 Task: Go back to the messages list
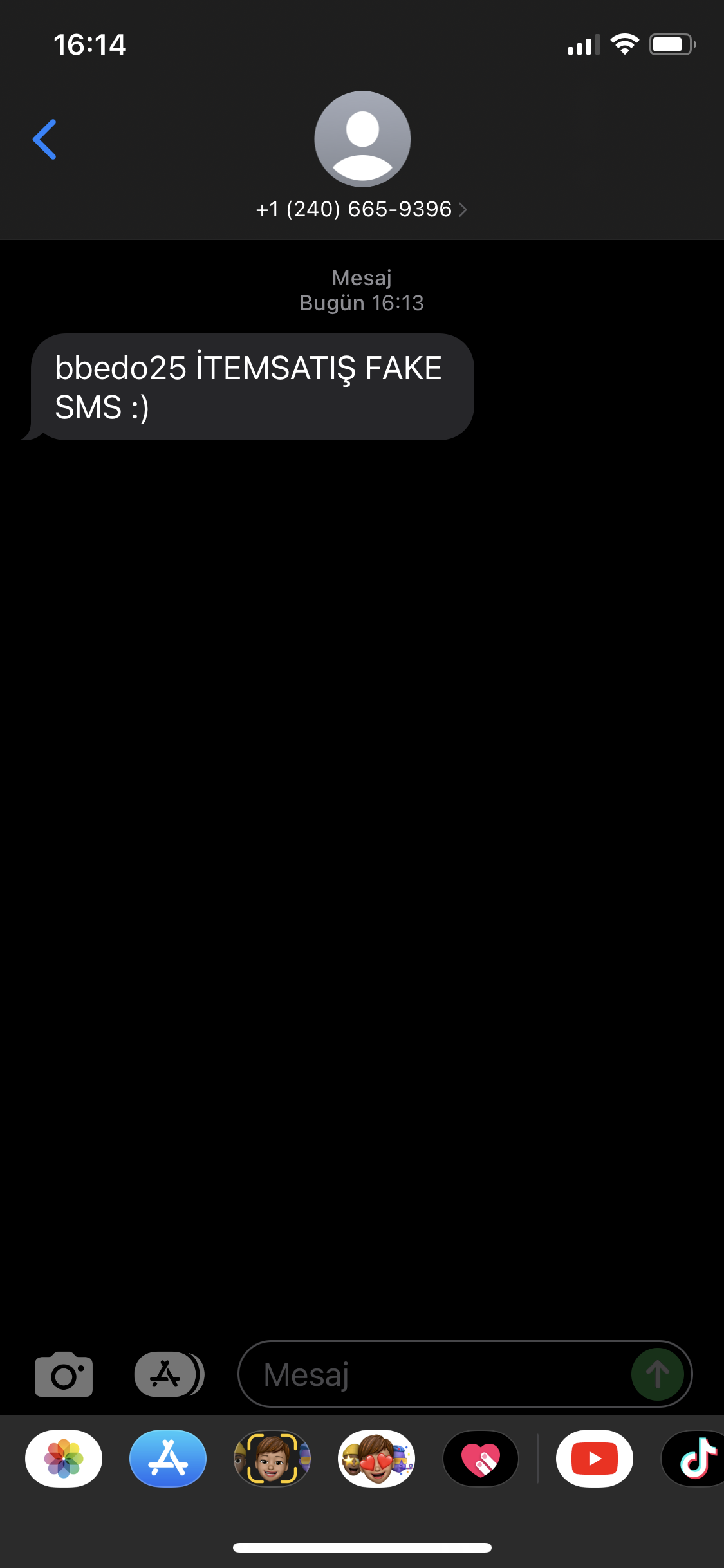point(44,139)
